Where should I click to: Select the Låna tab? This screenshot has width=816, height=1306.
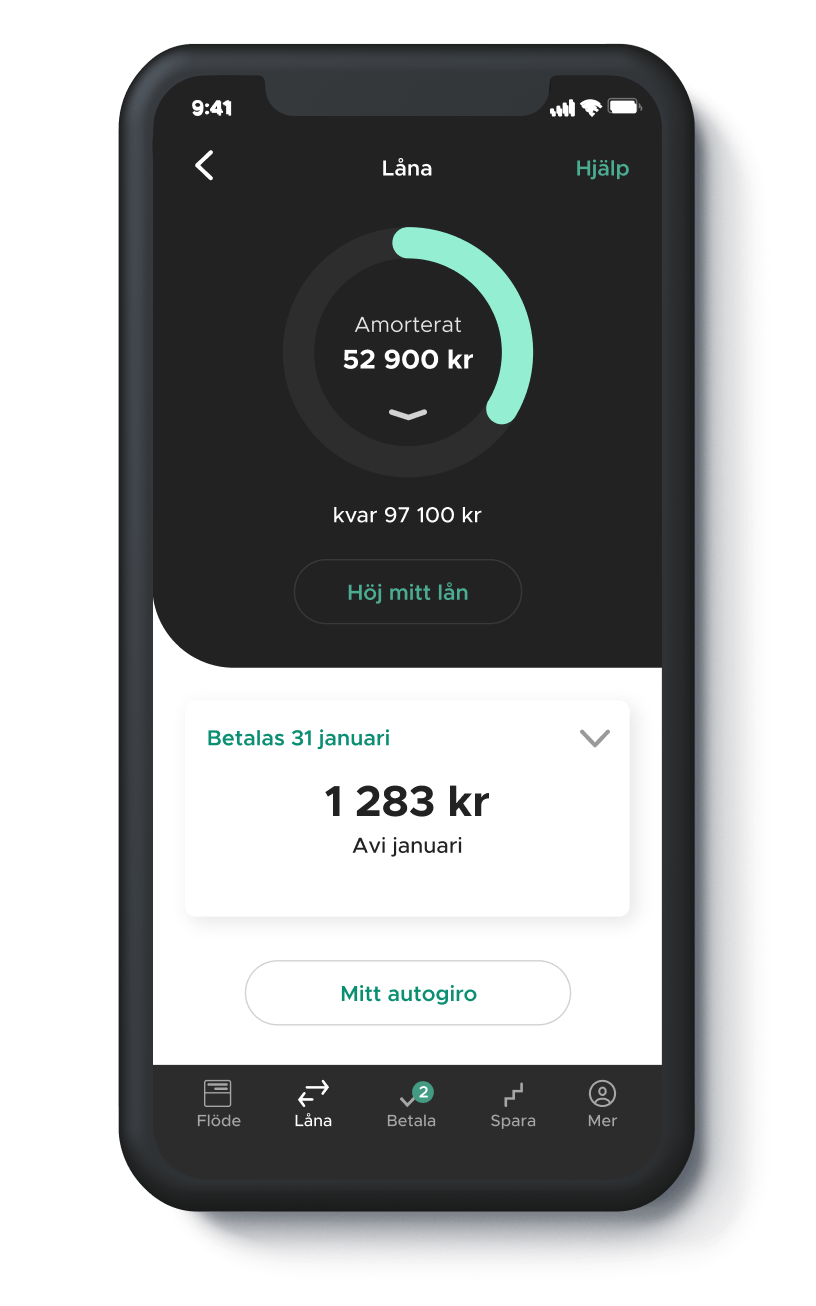(313, 1104)
